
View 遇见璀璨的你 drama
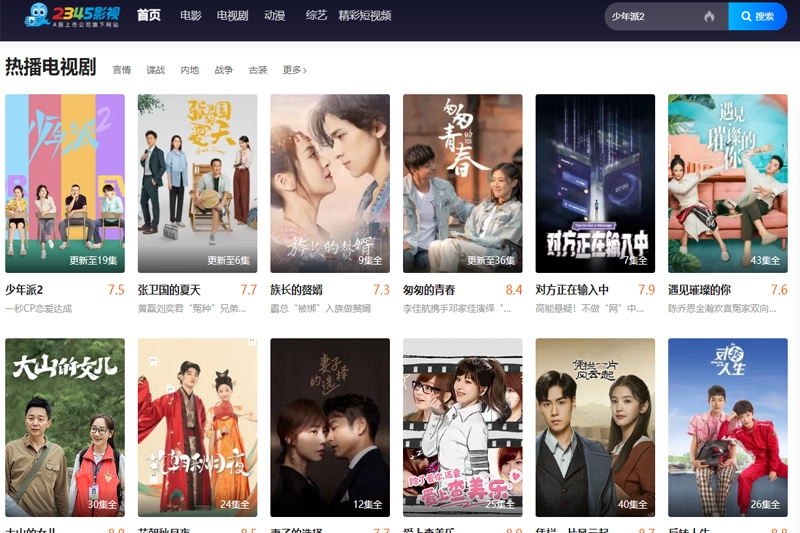tap(727, 183)
